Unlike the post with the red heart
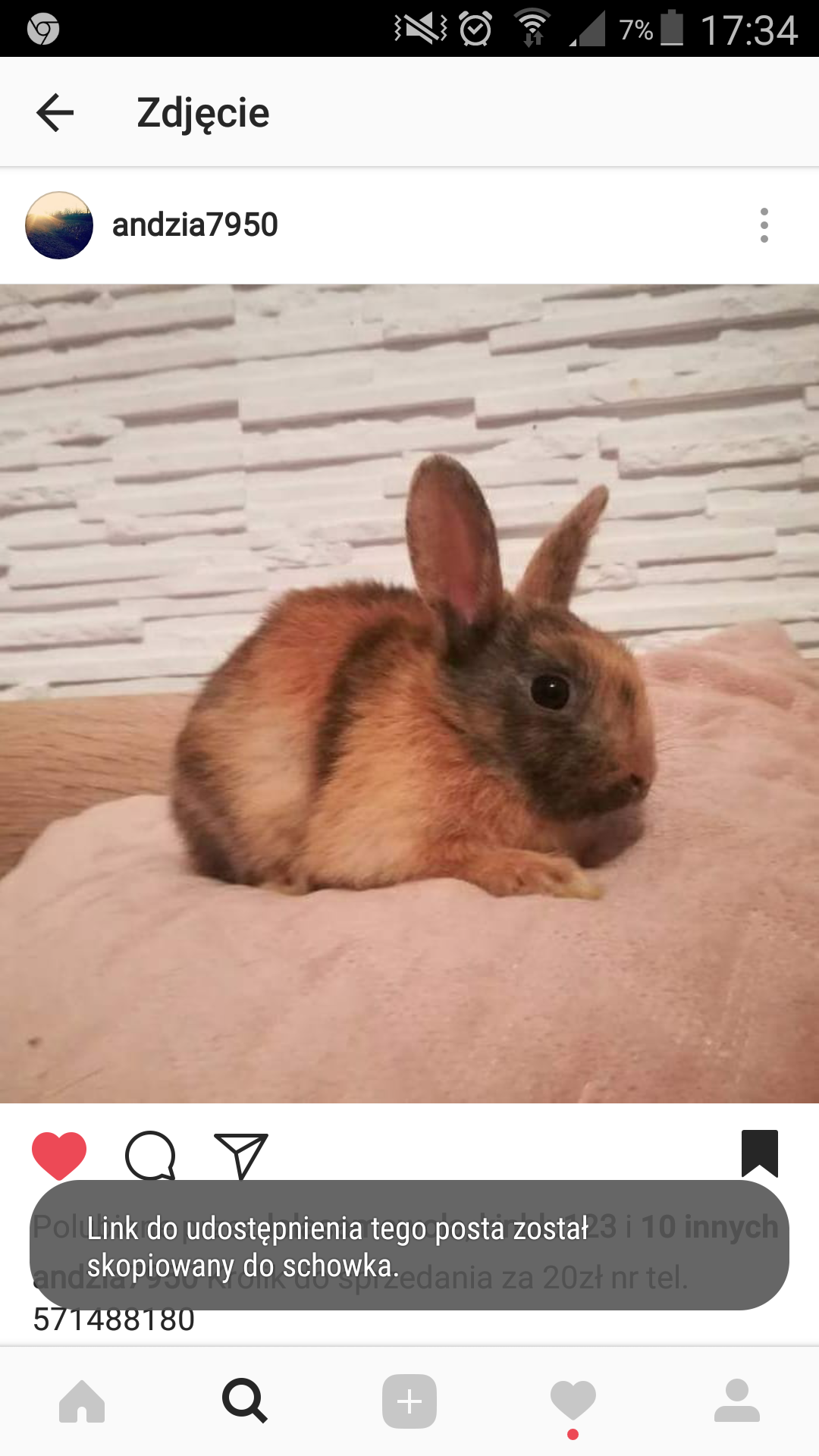The width and height of the screenshot is (819, 1456). 59,1155
